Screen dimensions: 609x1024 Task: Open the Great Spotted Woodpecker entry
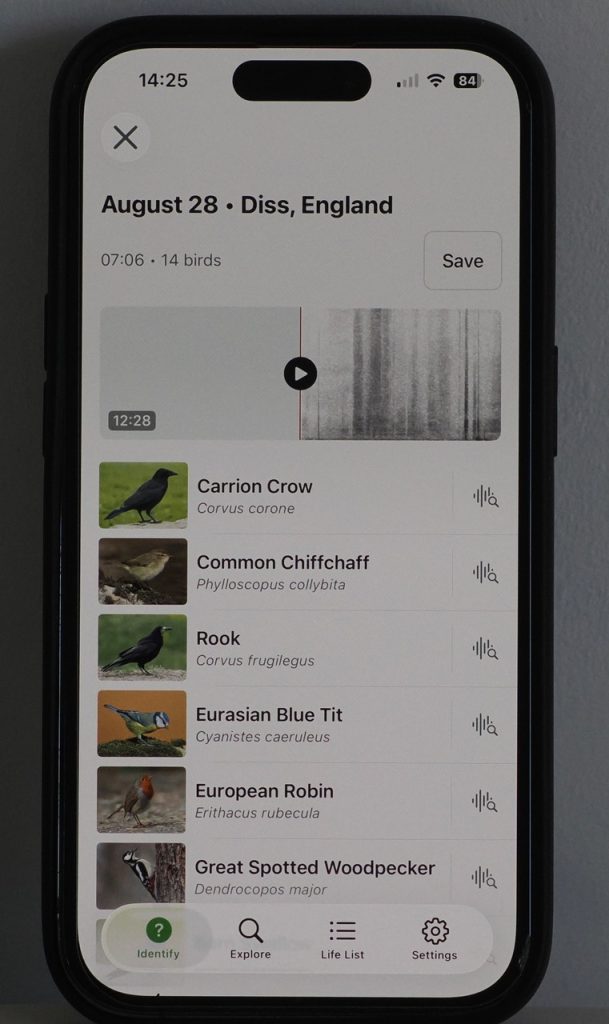(274, 876)
